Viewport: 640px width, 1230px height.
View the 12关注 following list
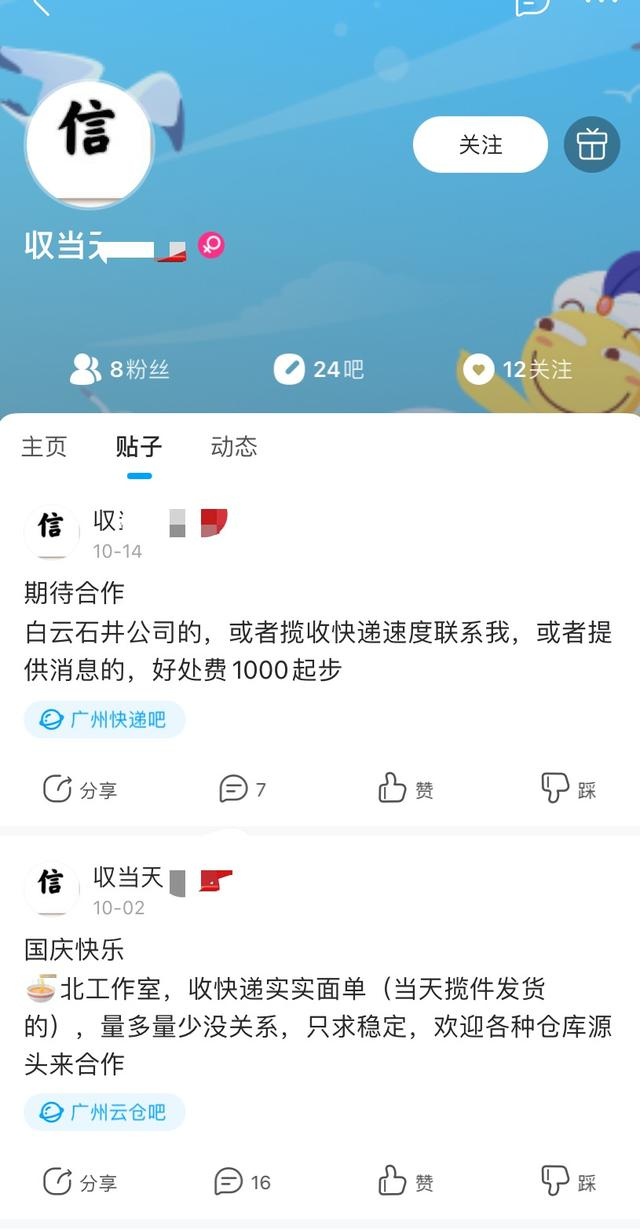coord(518,369)
